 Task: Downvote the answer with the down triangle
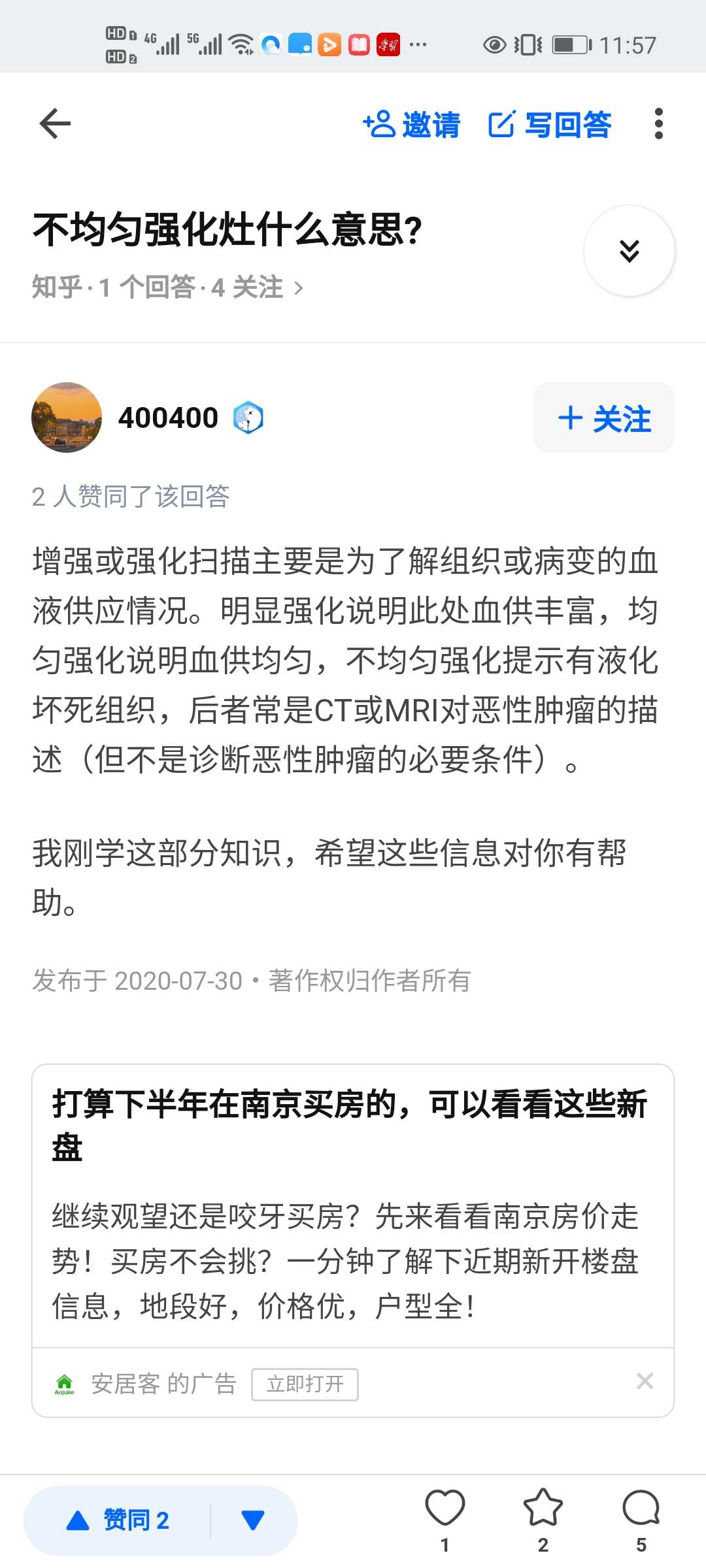pyautogui.click(x=253, y=1521)
